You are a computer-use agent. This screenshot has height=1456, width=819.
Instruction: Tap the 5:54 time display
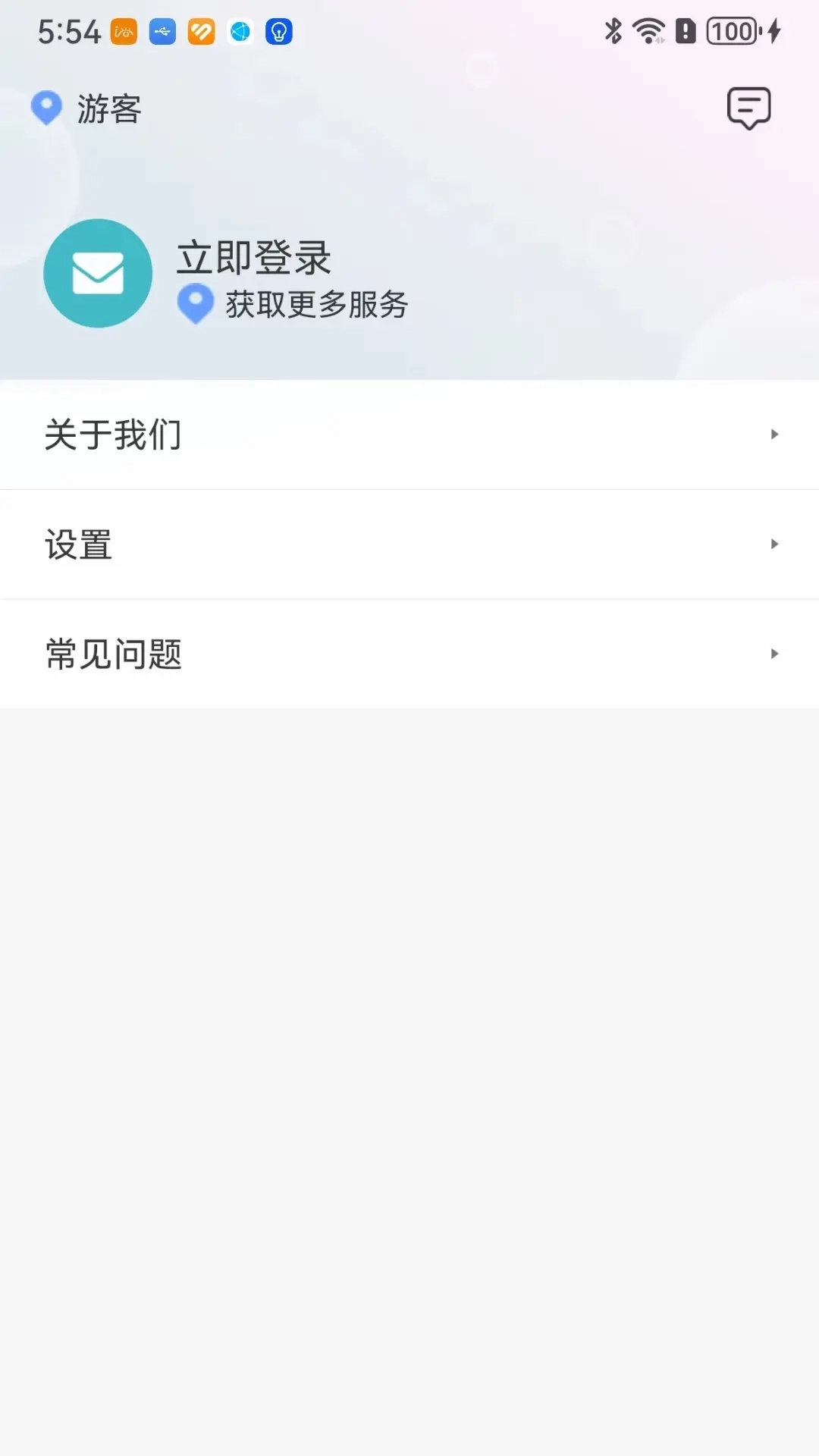point(71,31)
